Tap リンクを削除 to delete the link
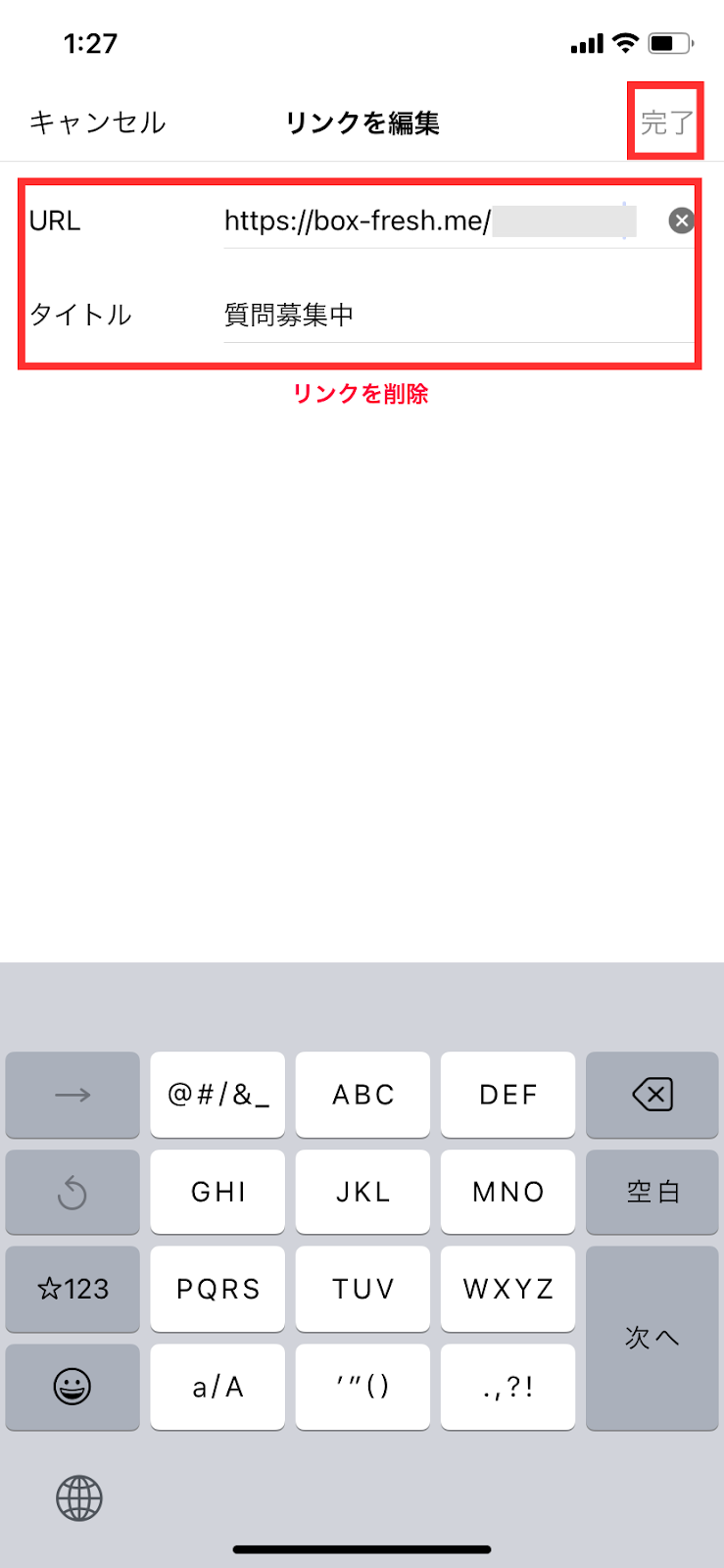724x1568 pixels. click(x=361, y=394)
